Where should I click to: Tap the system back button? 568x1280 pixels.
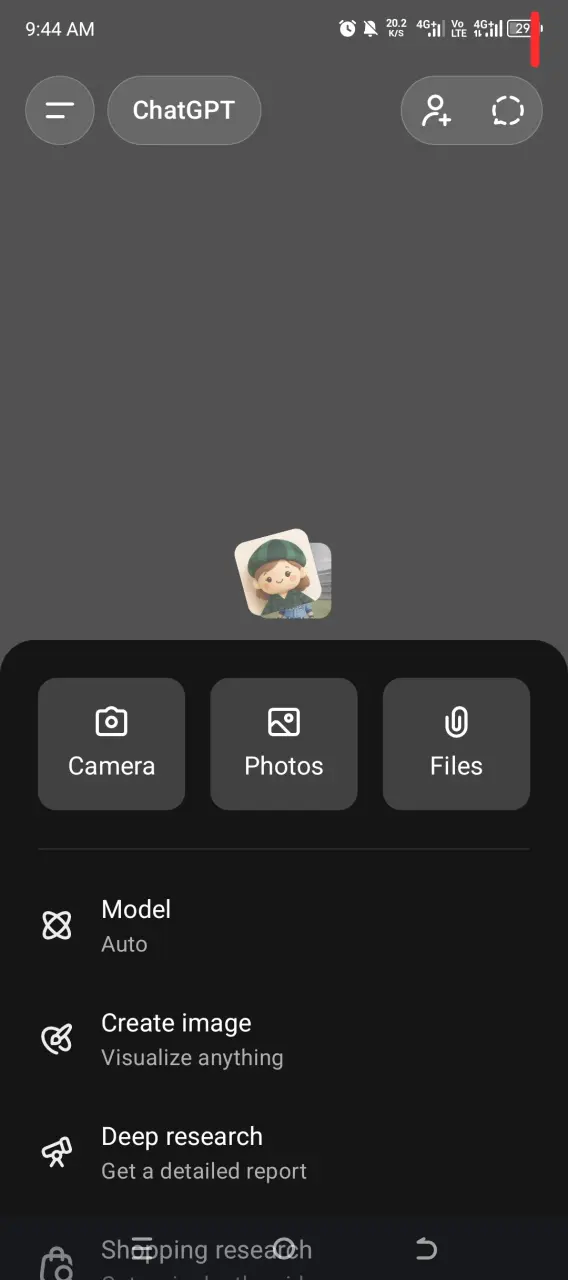426,1248
